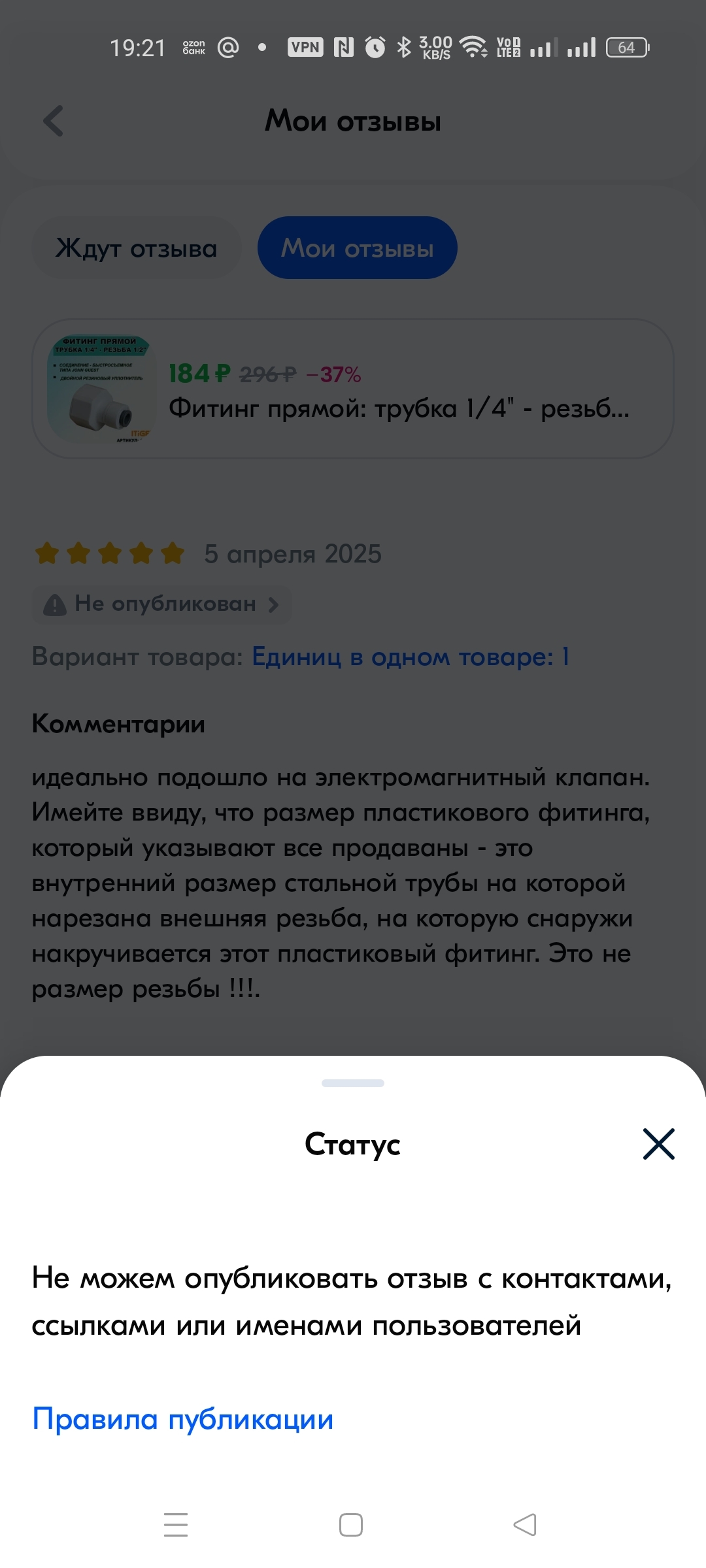The height and width of the screenshot is (1568, 706).
Task: Close the Статус bottom sheet
Action: (658, 1144)
